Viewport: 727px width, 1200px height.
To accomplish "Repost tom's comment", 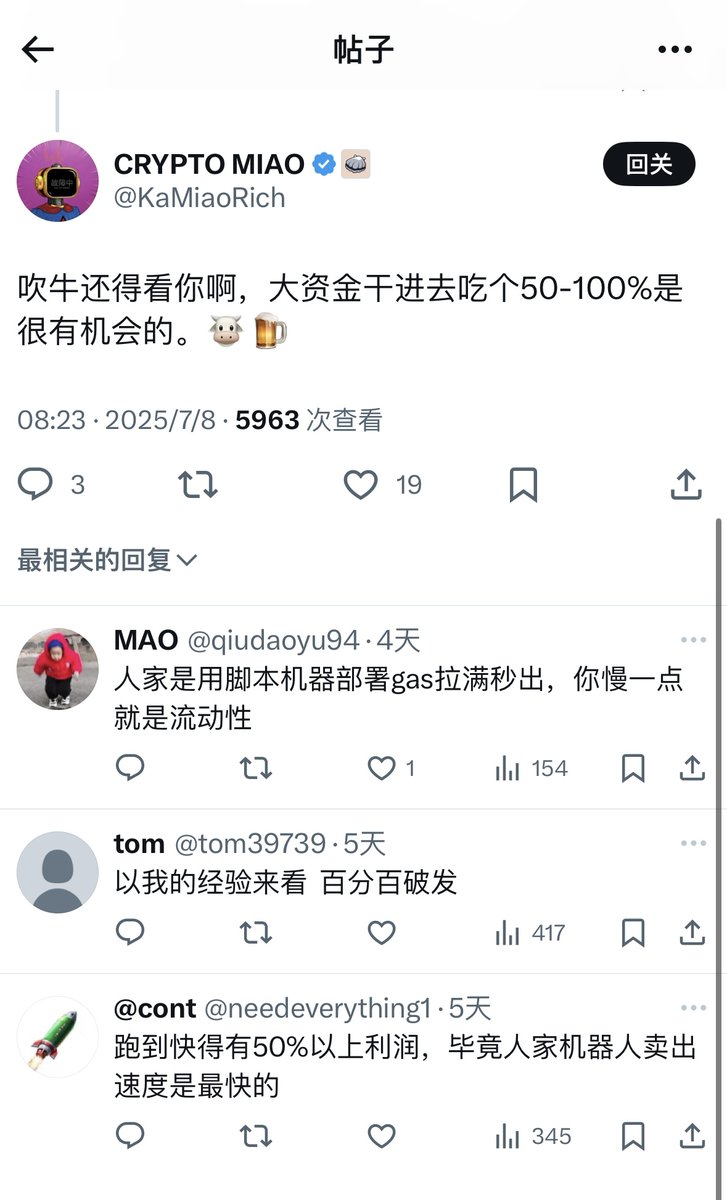I will [x=256, y=933].
